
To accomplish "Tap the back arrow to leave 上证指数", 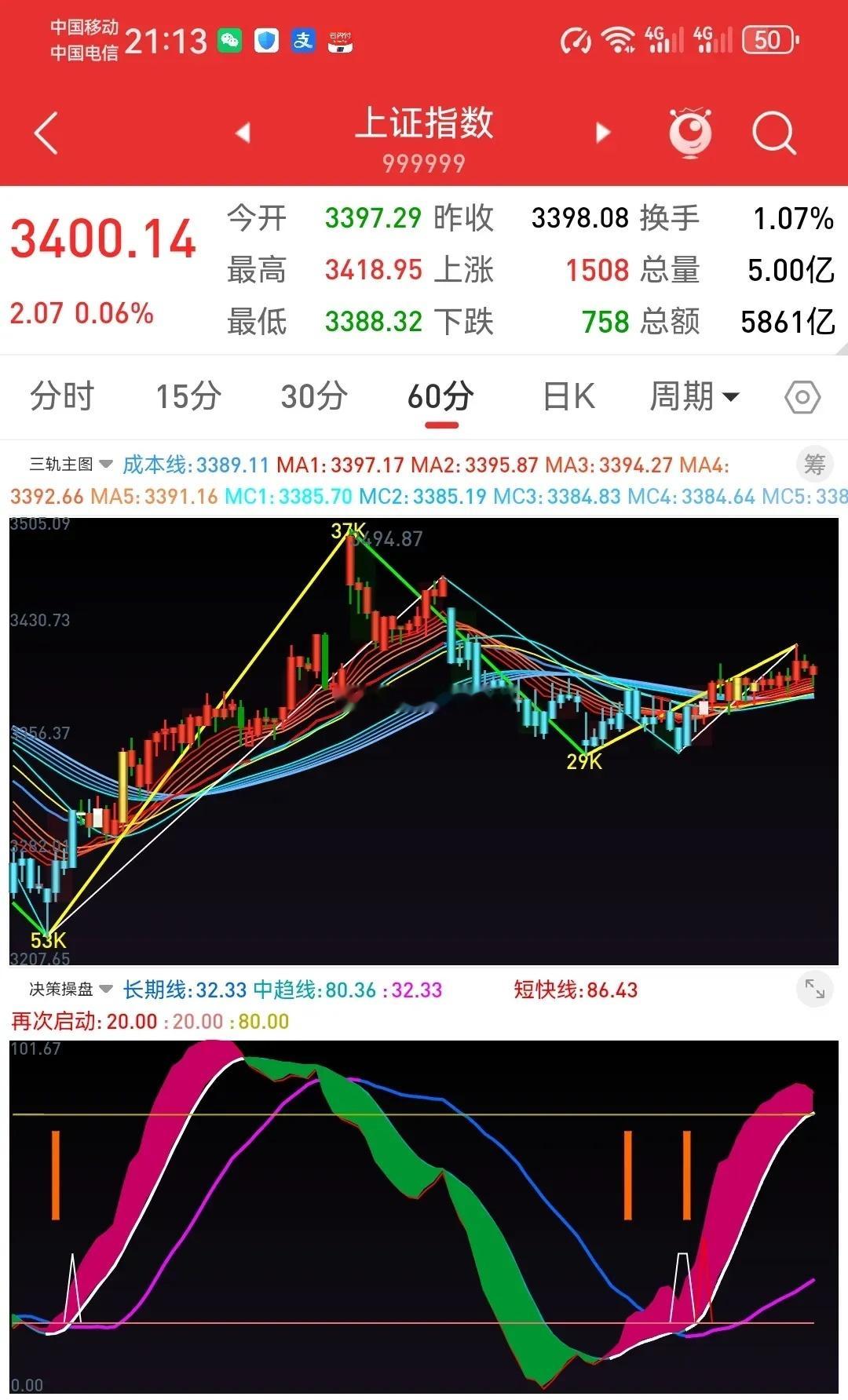I will pos(45,129).
